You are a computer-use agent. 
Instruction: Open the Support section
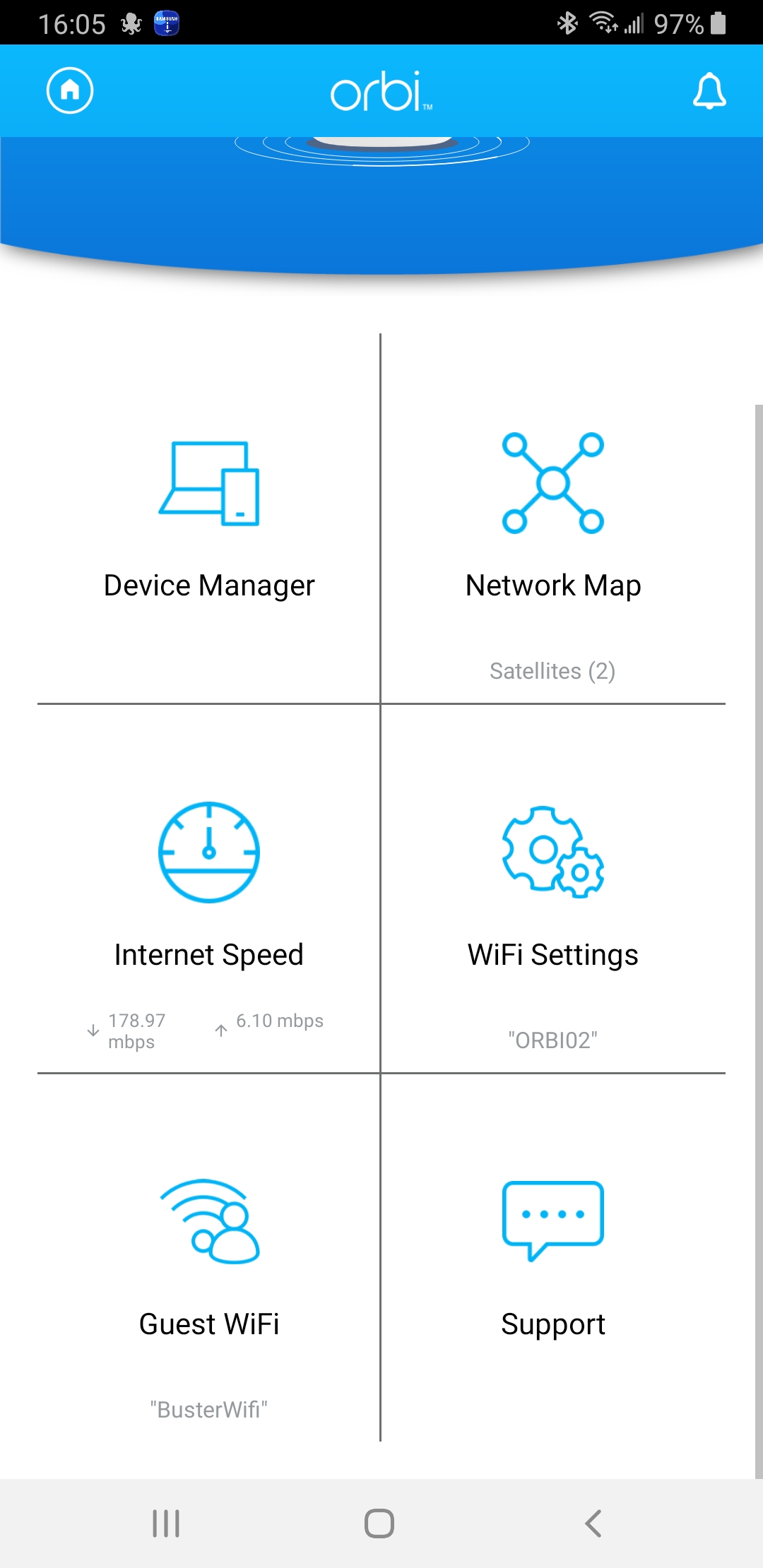point(553,1257)
